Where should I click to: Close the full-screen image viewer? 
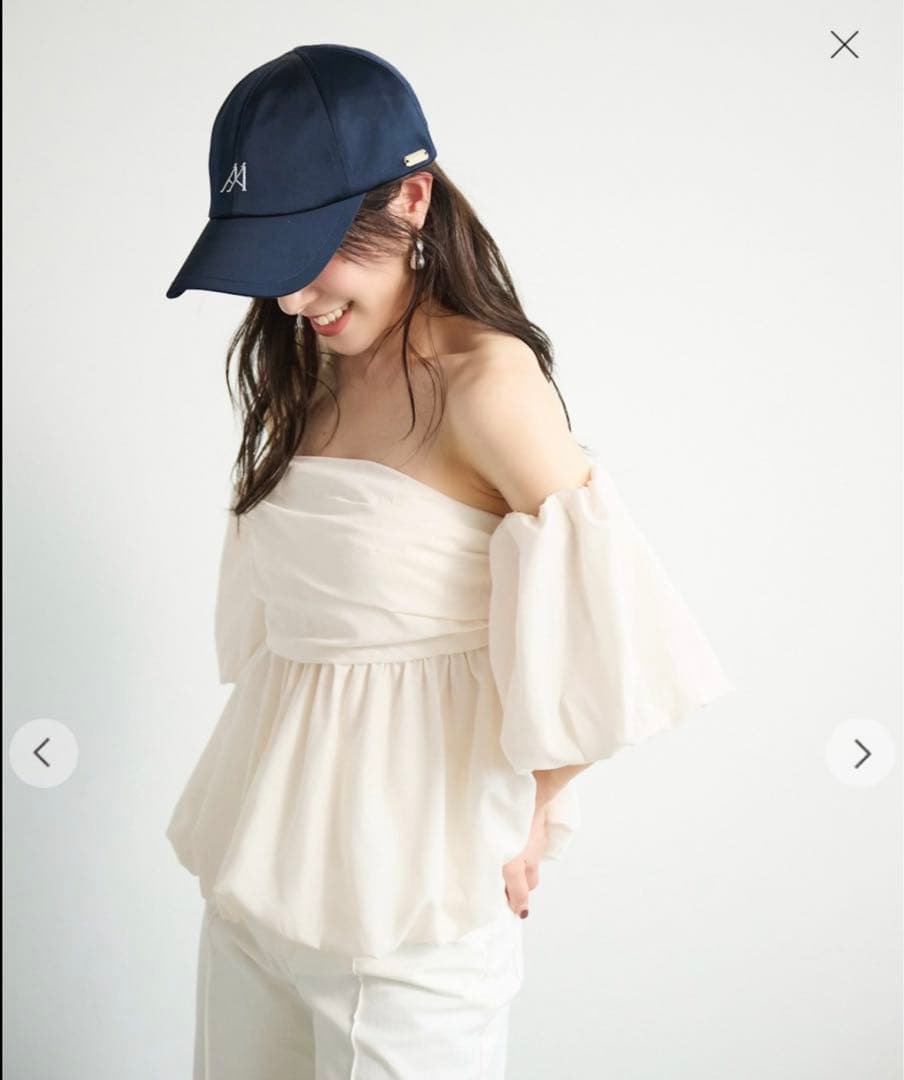pos(844,44)
